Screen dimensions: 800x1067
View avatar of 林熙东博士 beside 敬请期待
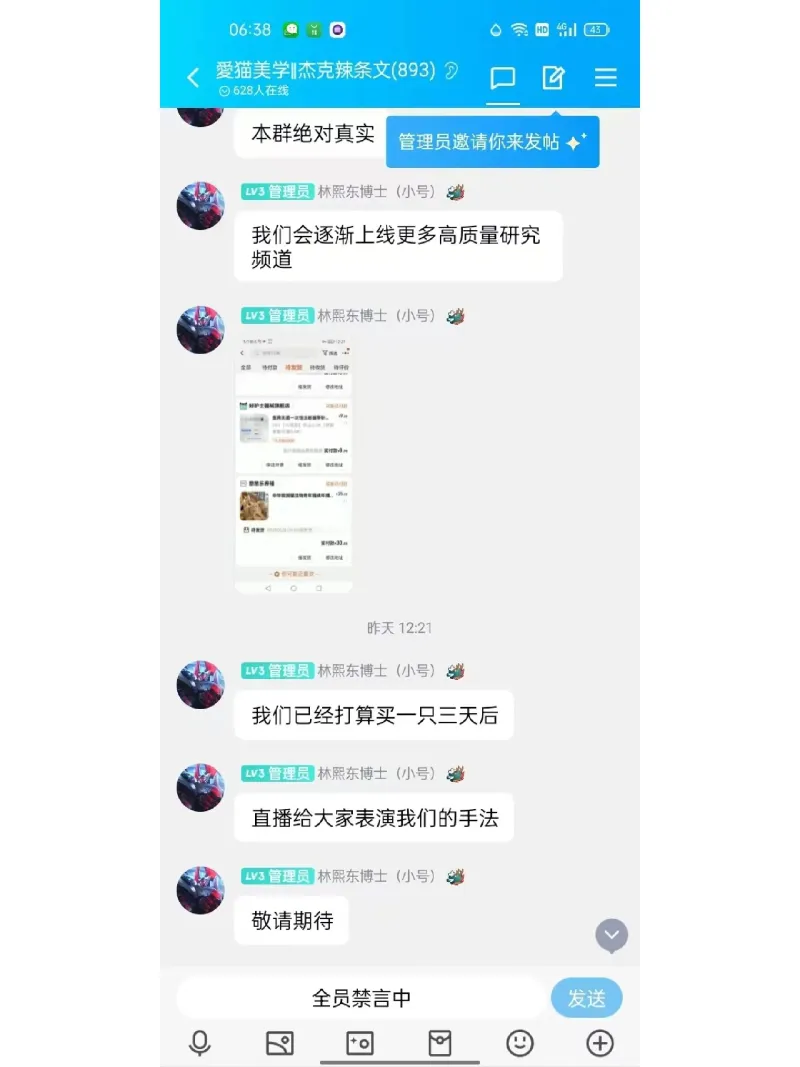click(200, 890)
